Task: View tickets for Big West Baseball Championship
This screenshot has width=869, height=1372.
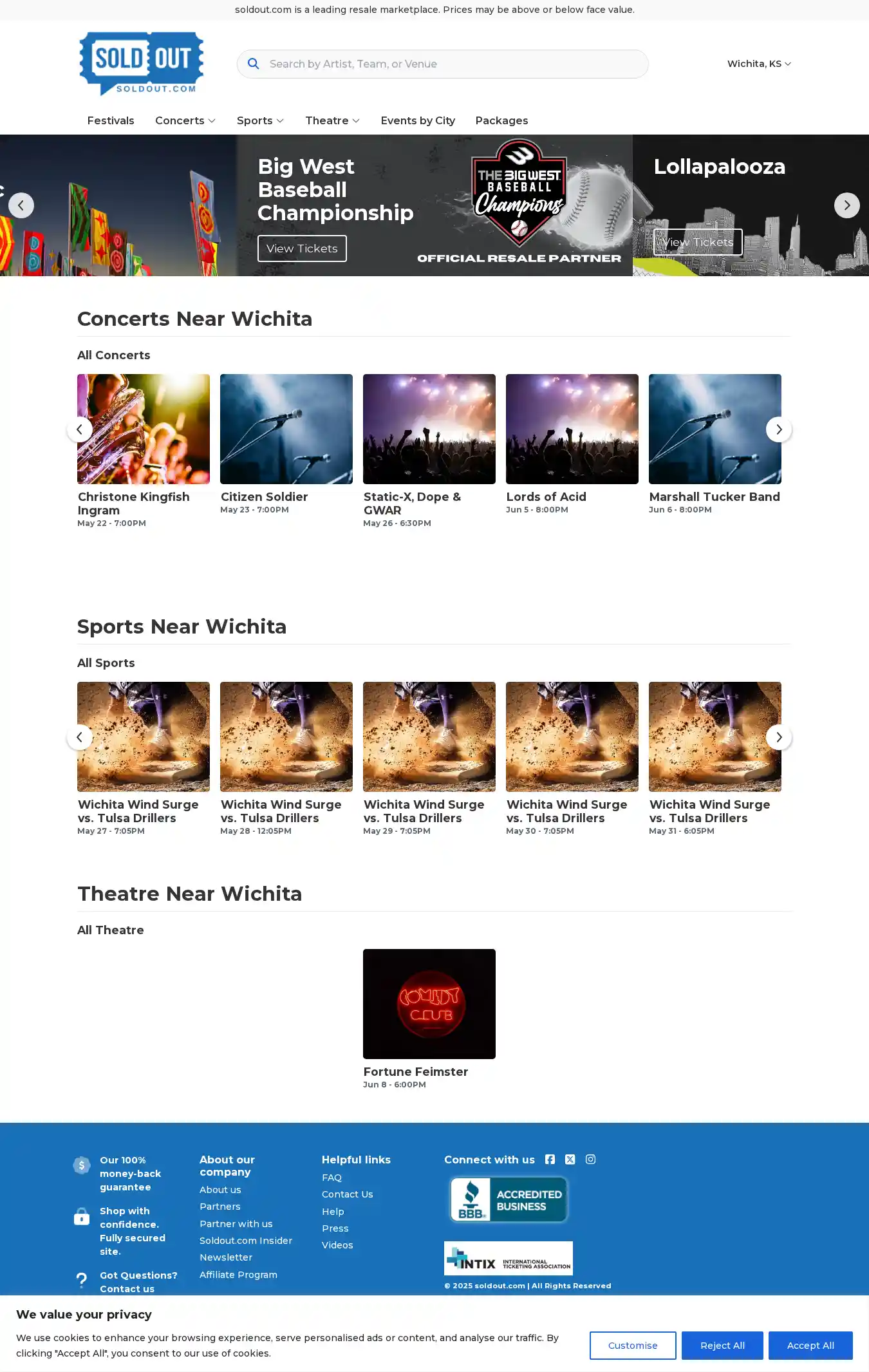Action: pos(302,249)
